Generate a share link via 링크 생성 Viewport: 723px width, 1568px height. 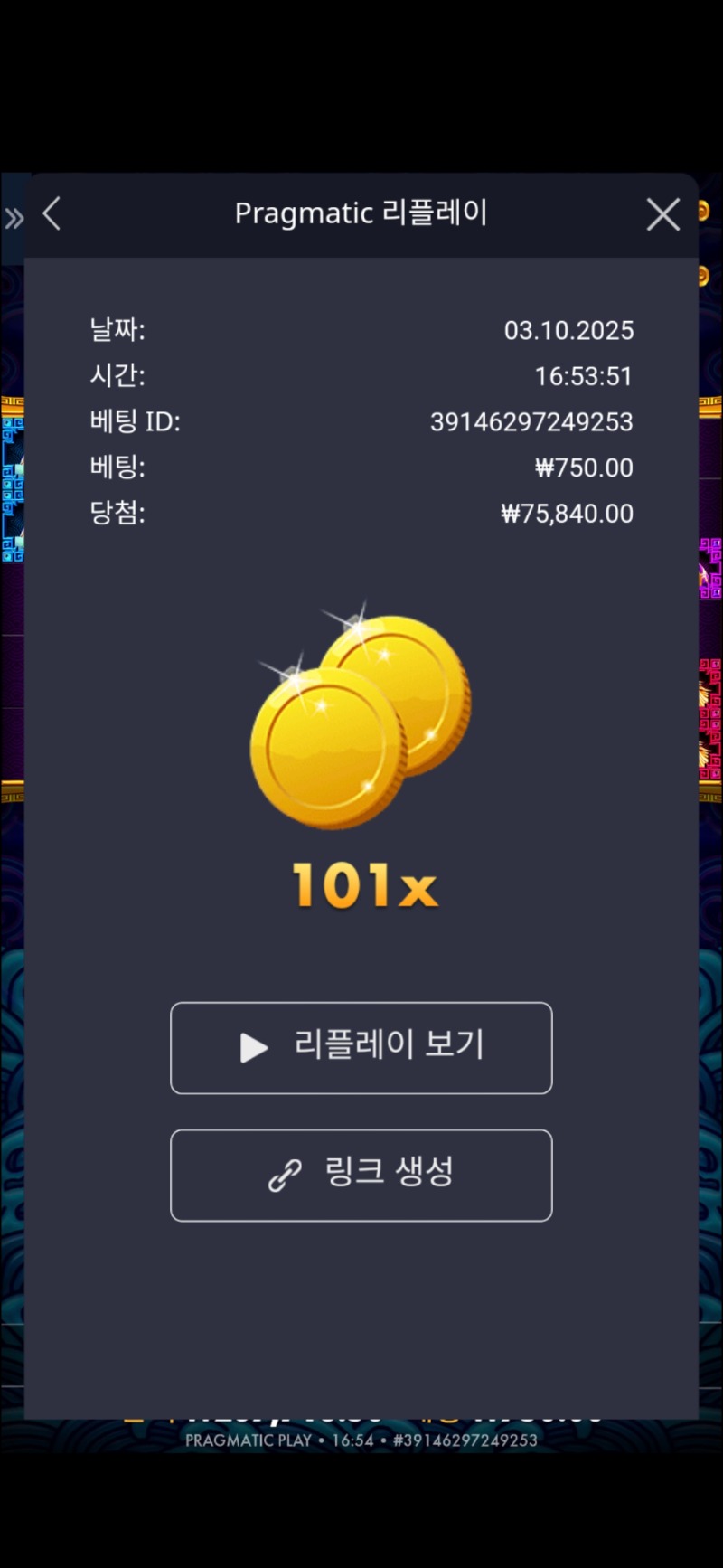tap(361, 1175)
